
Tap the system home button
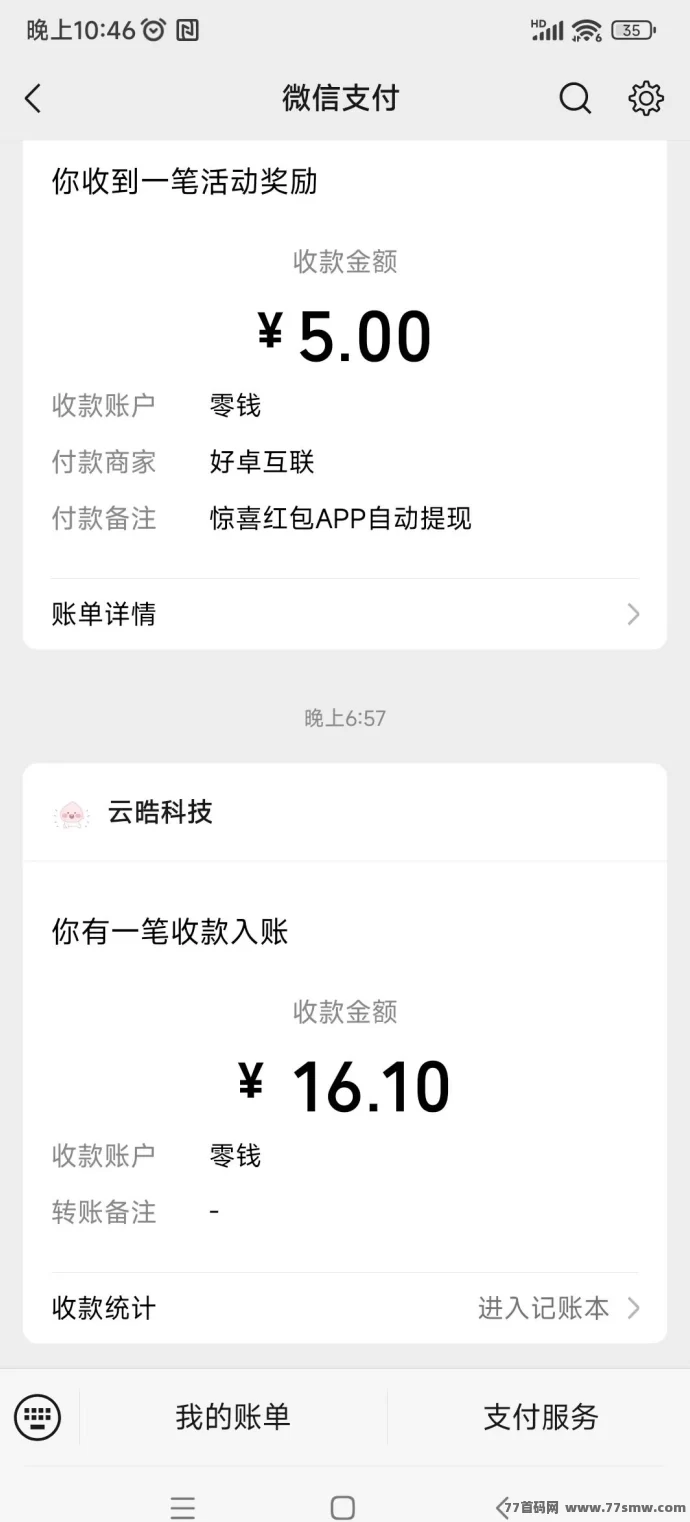click(x=343, y=1507)
